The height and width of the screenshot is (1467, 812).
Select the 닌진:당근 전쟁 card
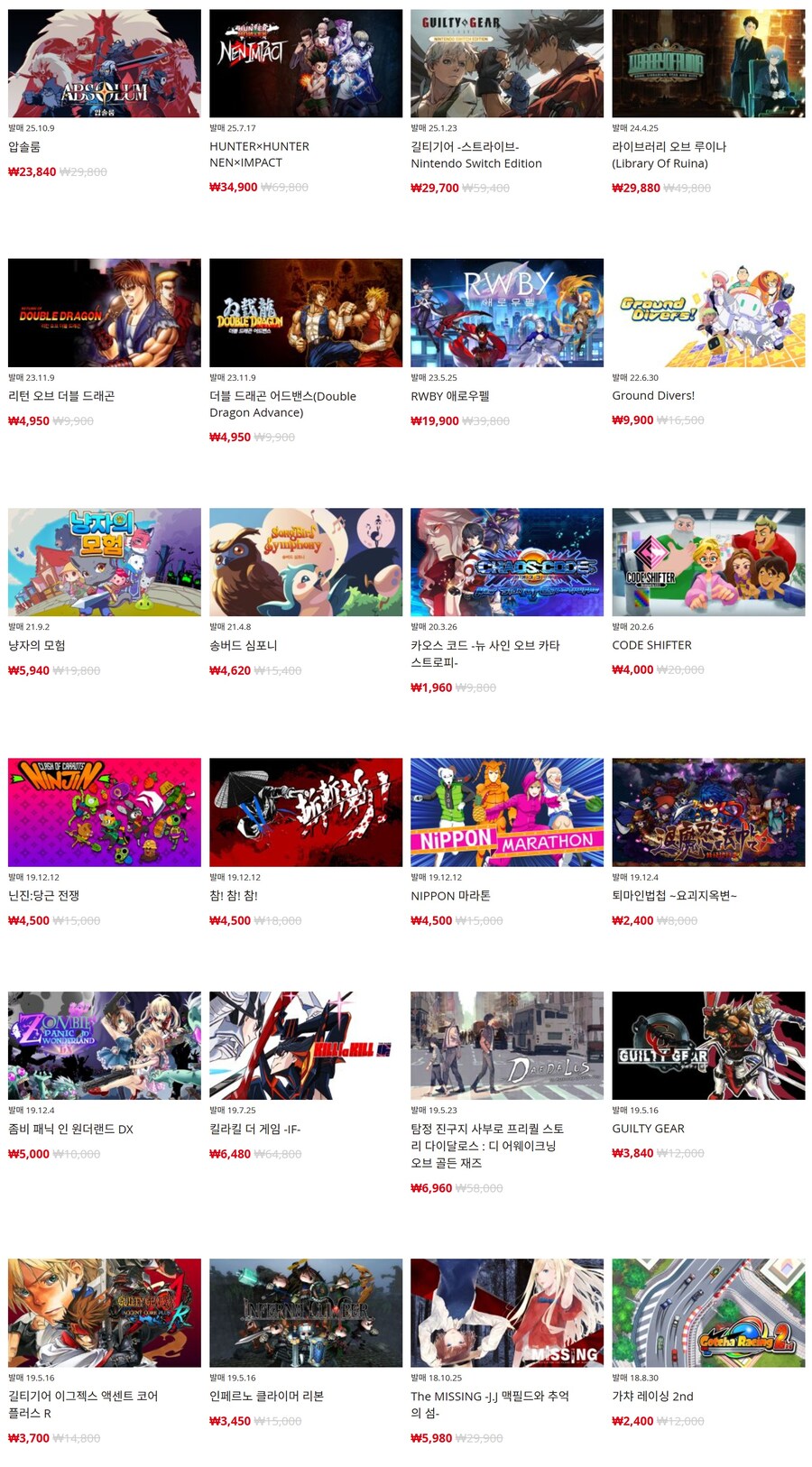104,812
